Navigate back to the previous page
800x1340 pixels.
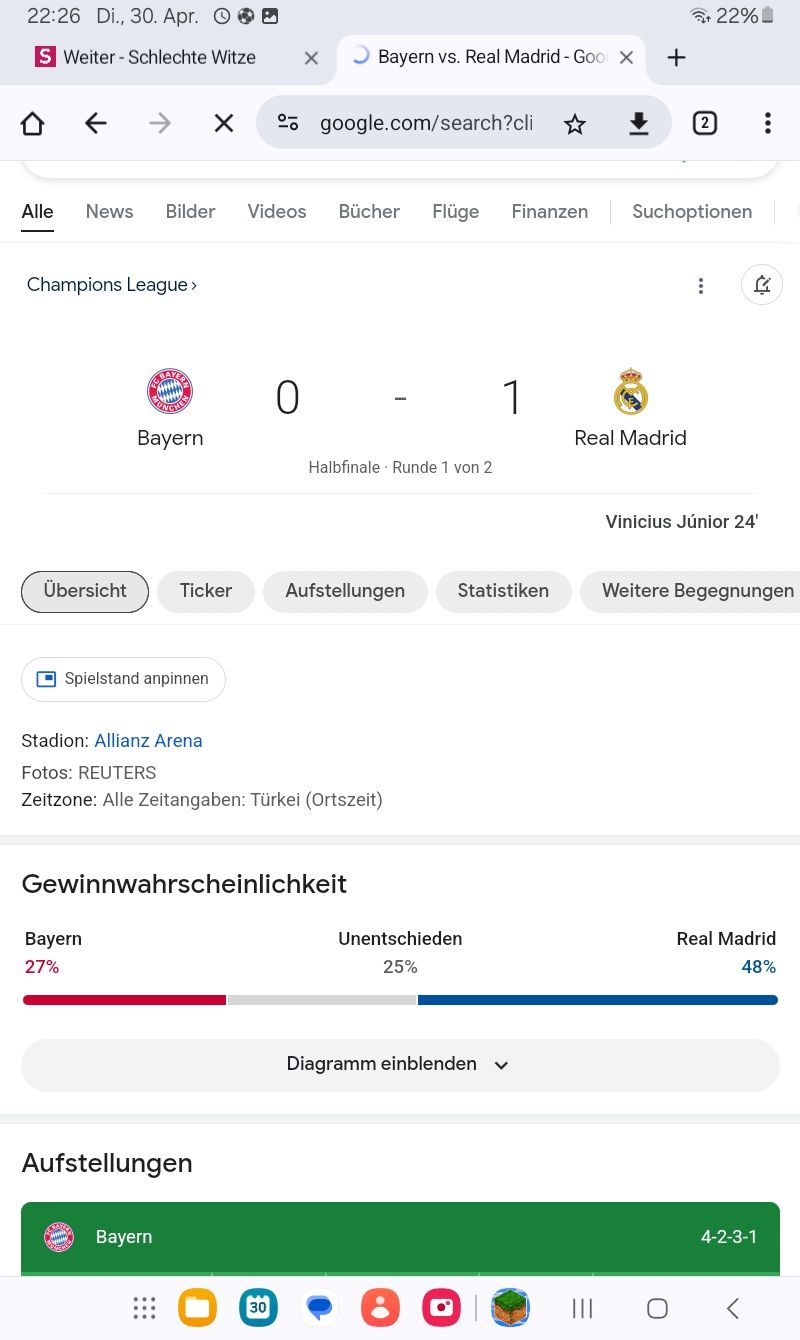pos(96,123)
